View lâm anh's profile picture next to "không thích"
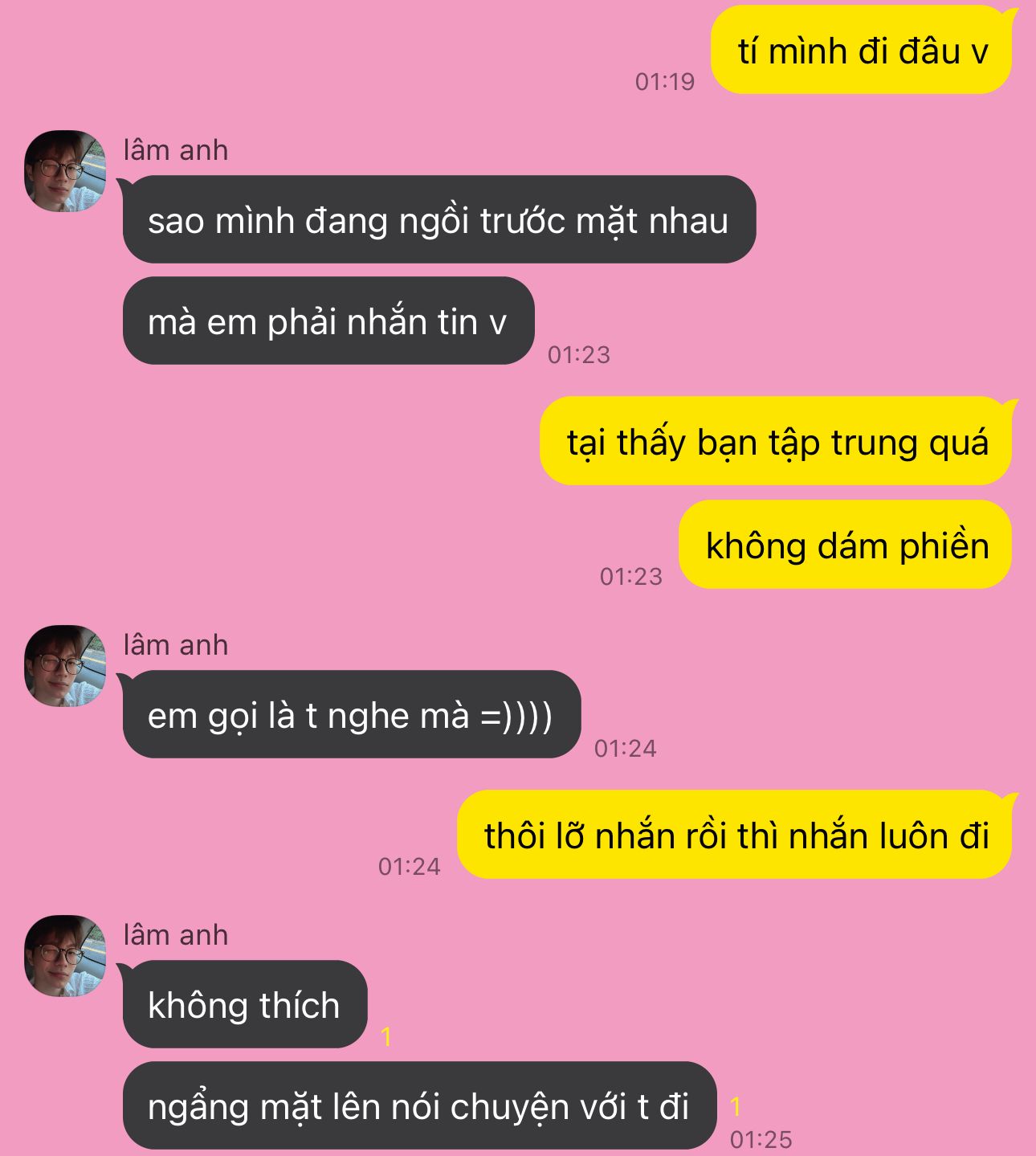 coord(65,956)
